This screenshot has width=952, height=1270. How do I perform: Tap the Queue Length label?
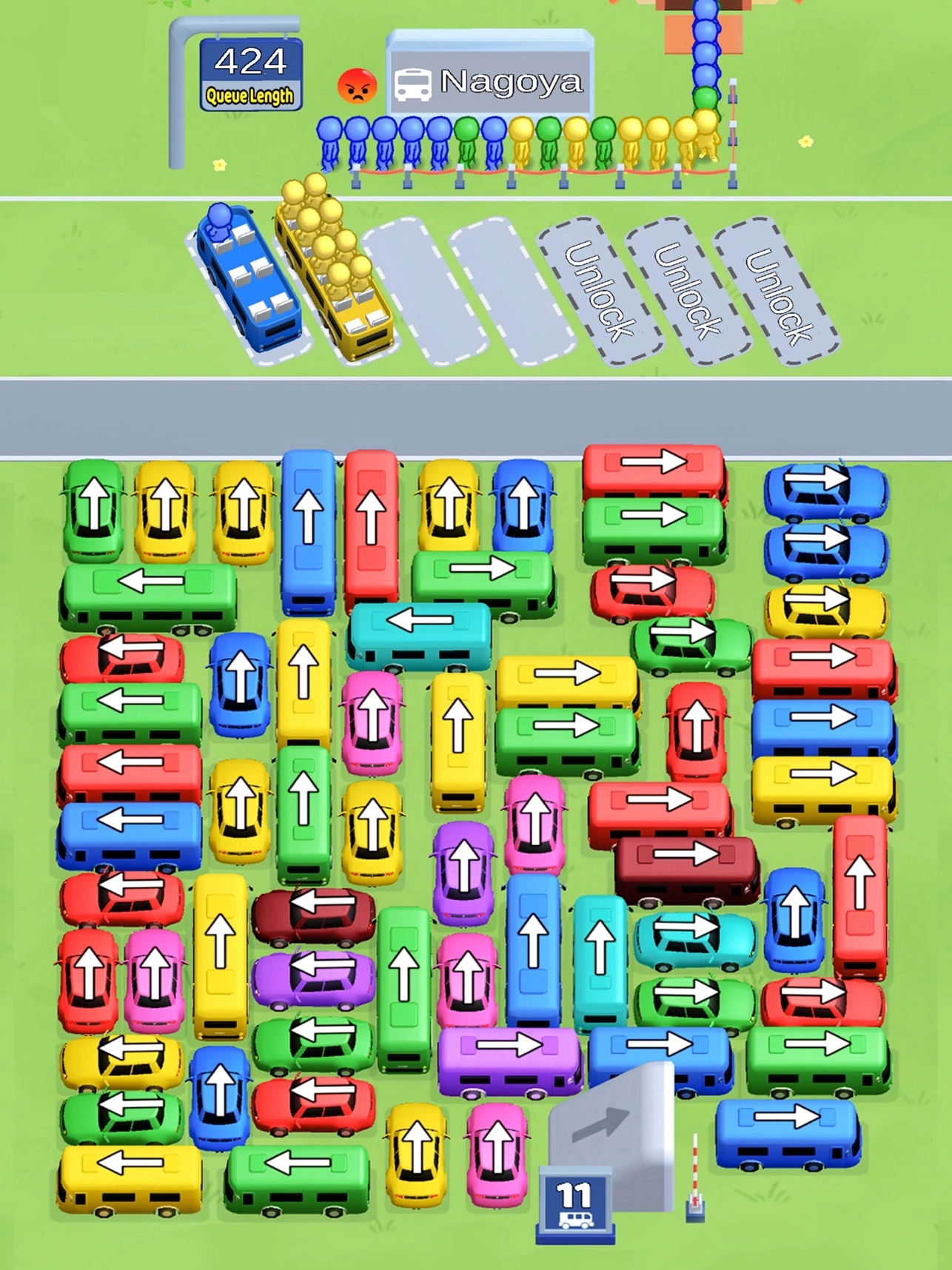point(249,97)
